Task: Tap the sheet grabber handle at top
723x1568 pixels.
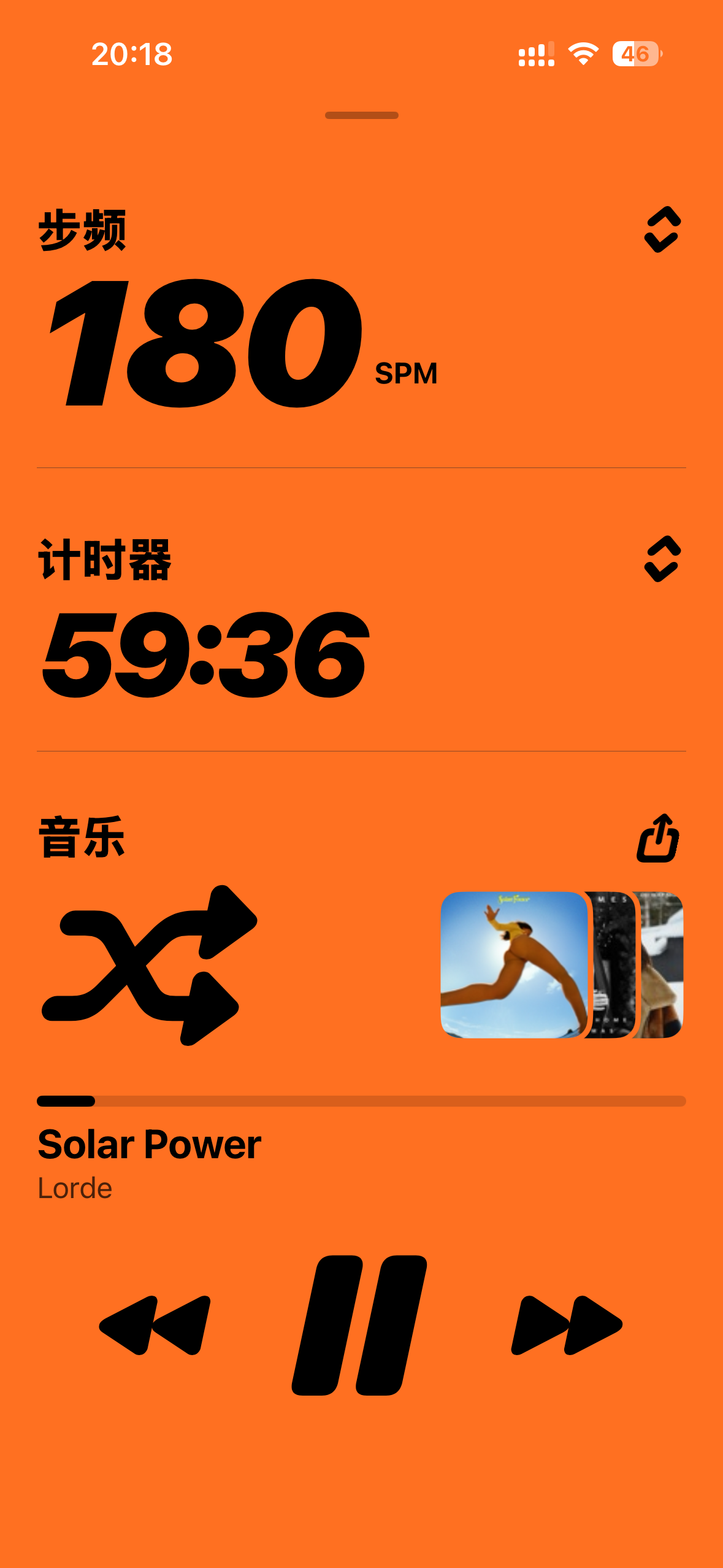Action: point(361,115)
